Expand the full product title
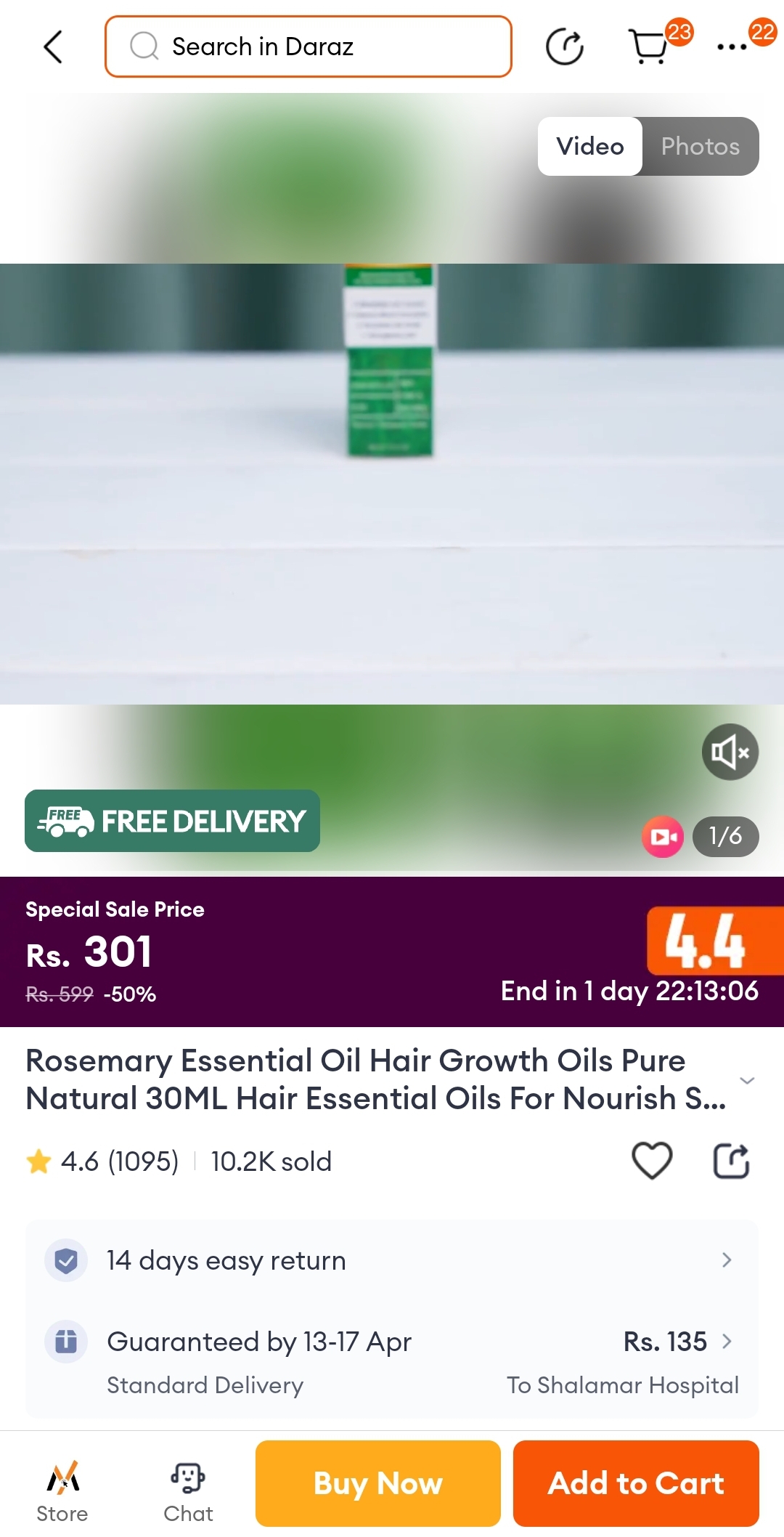This screenshot has width=784, height=1537. [x=746, y=1081]
